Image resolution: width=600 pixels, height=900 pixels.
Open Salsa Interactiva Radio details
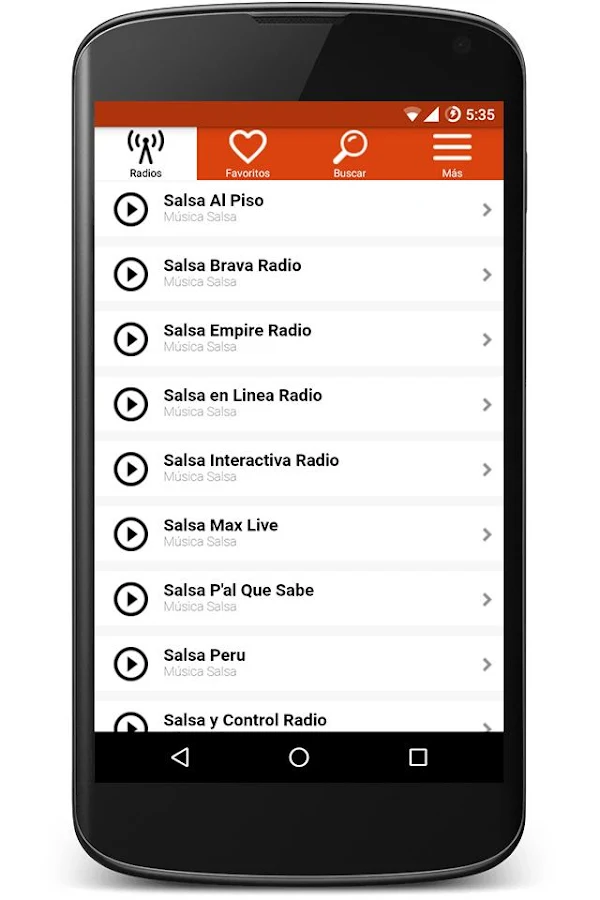coord(299,469)
